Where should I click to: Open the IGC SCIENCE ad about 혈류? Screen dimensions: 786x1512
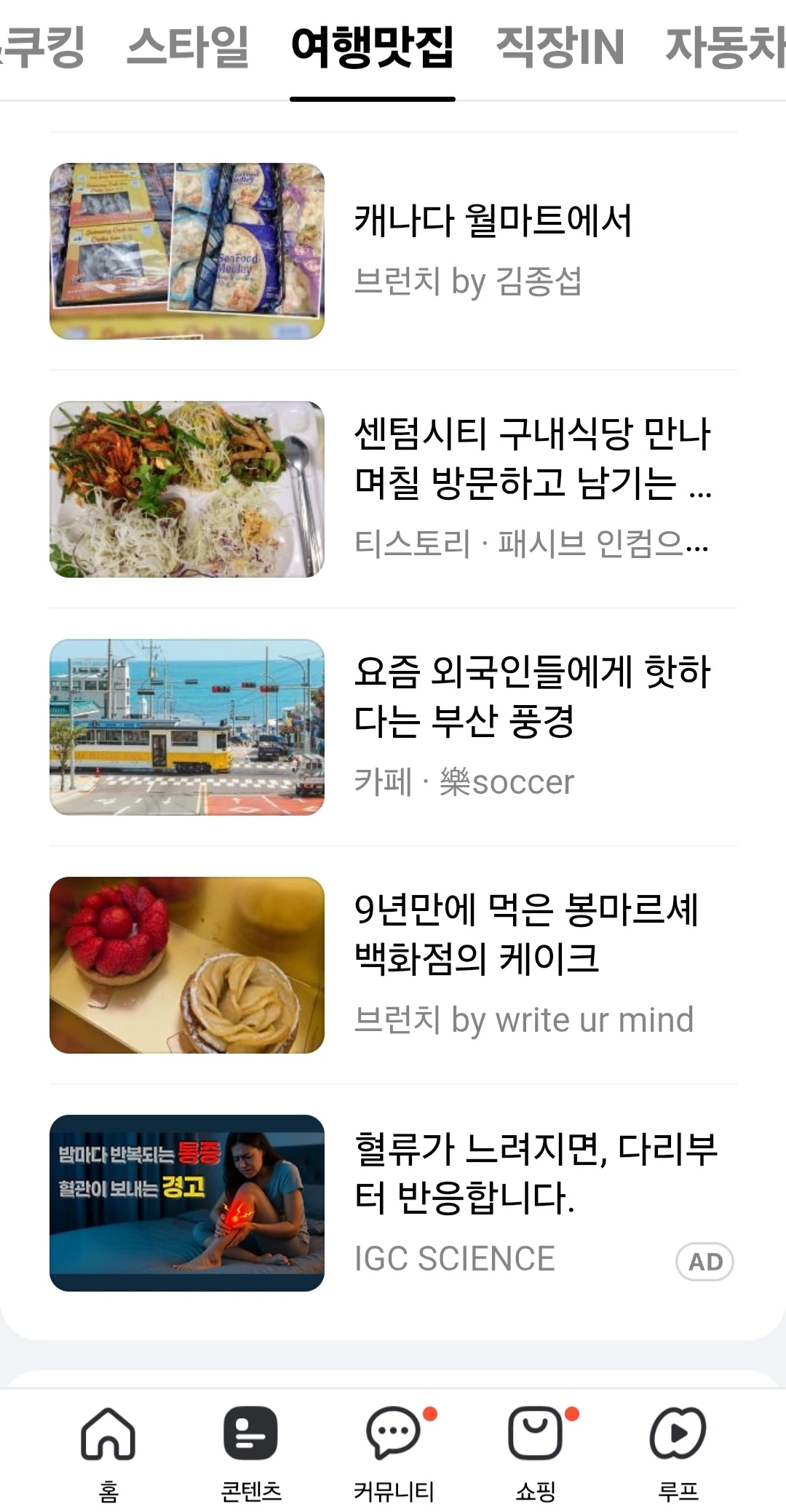click(x=393, y=1203)
